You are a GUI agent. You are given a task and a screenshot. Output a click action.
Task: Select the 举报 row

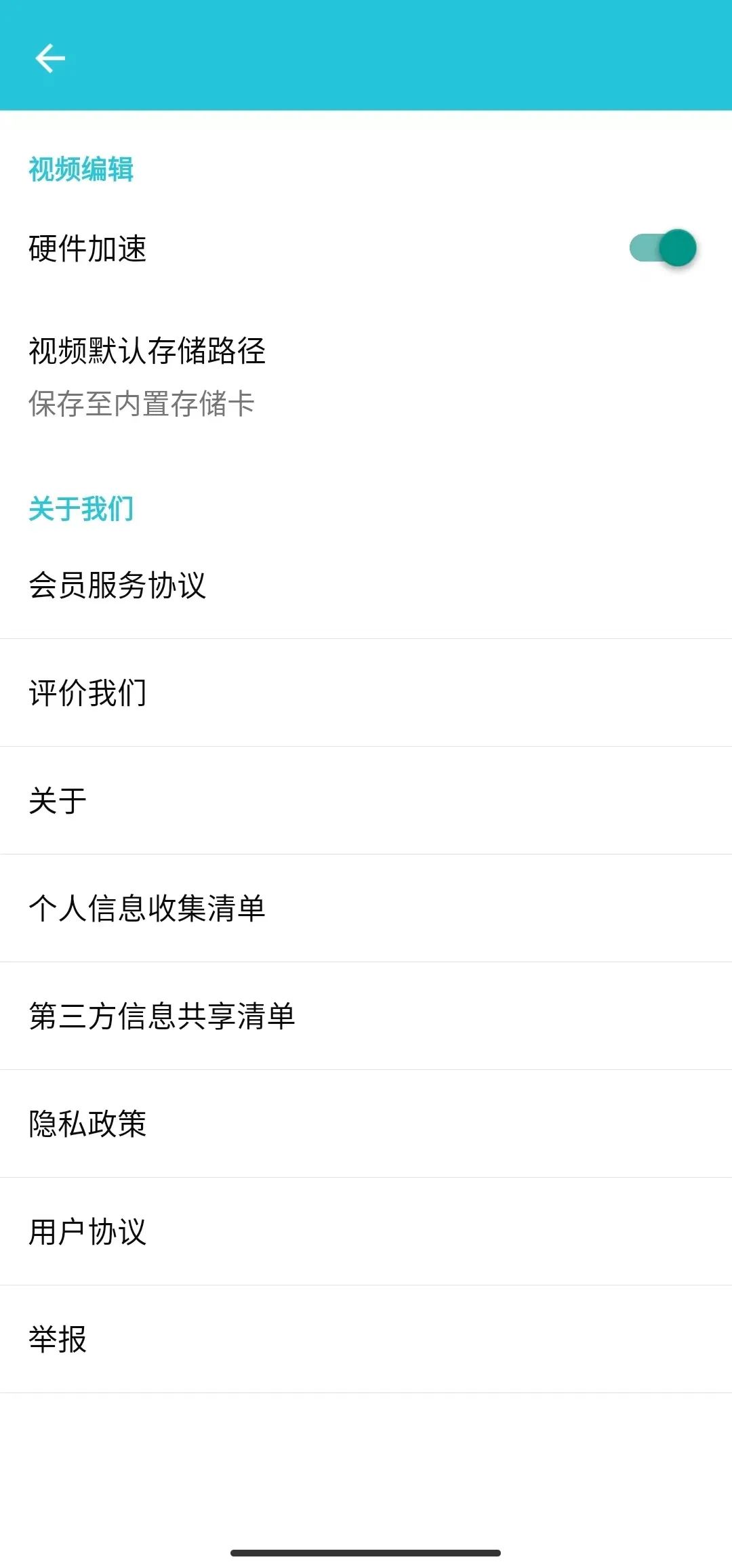coord(366,1340)
